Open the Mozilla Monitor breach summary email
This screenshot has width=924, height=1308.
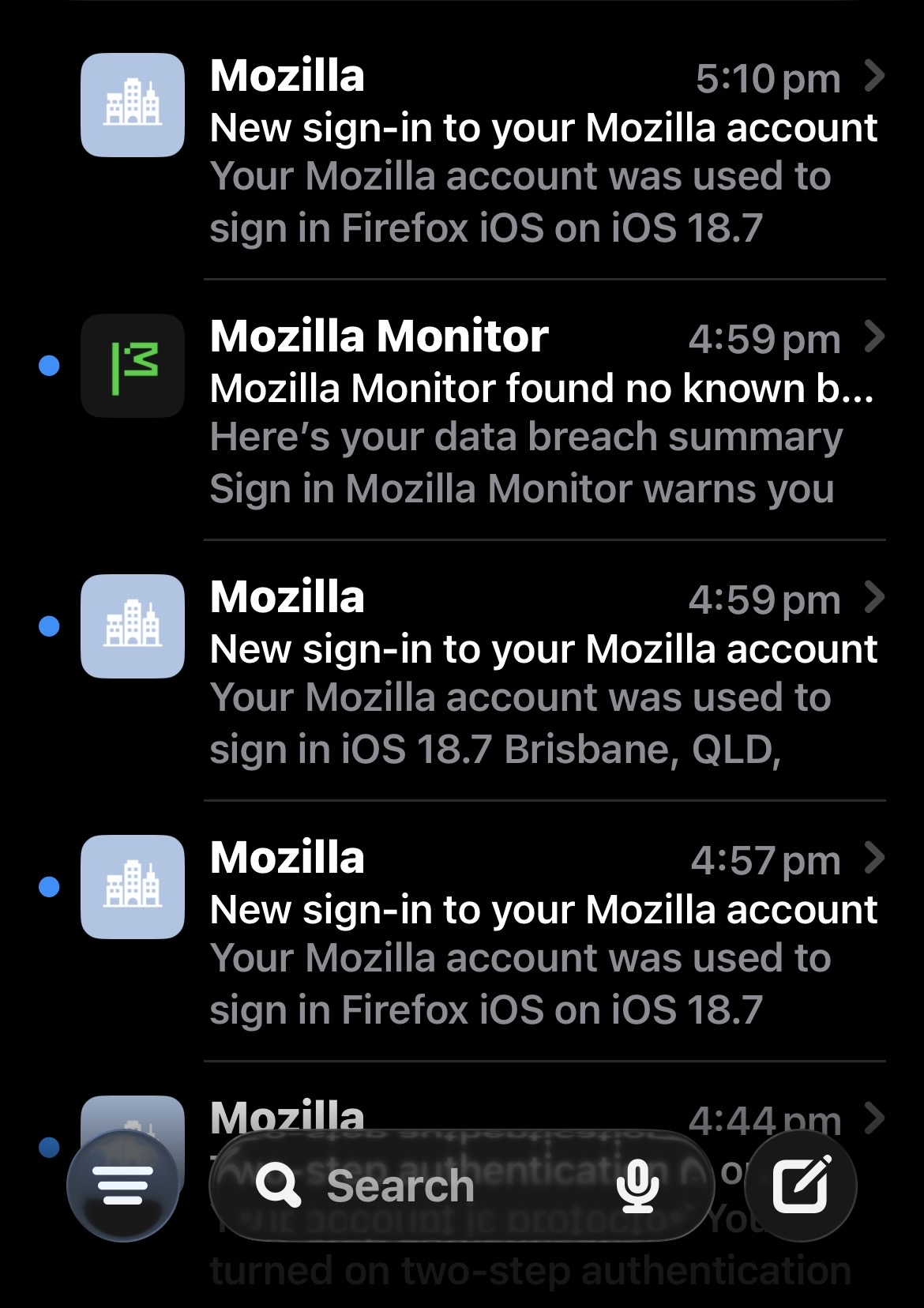click(x=543, y=412)
